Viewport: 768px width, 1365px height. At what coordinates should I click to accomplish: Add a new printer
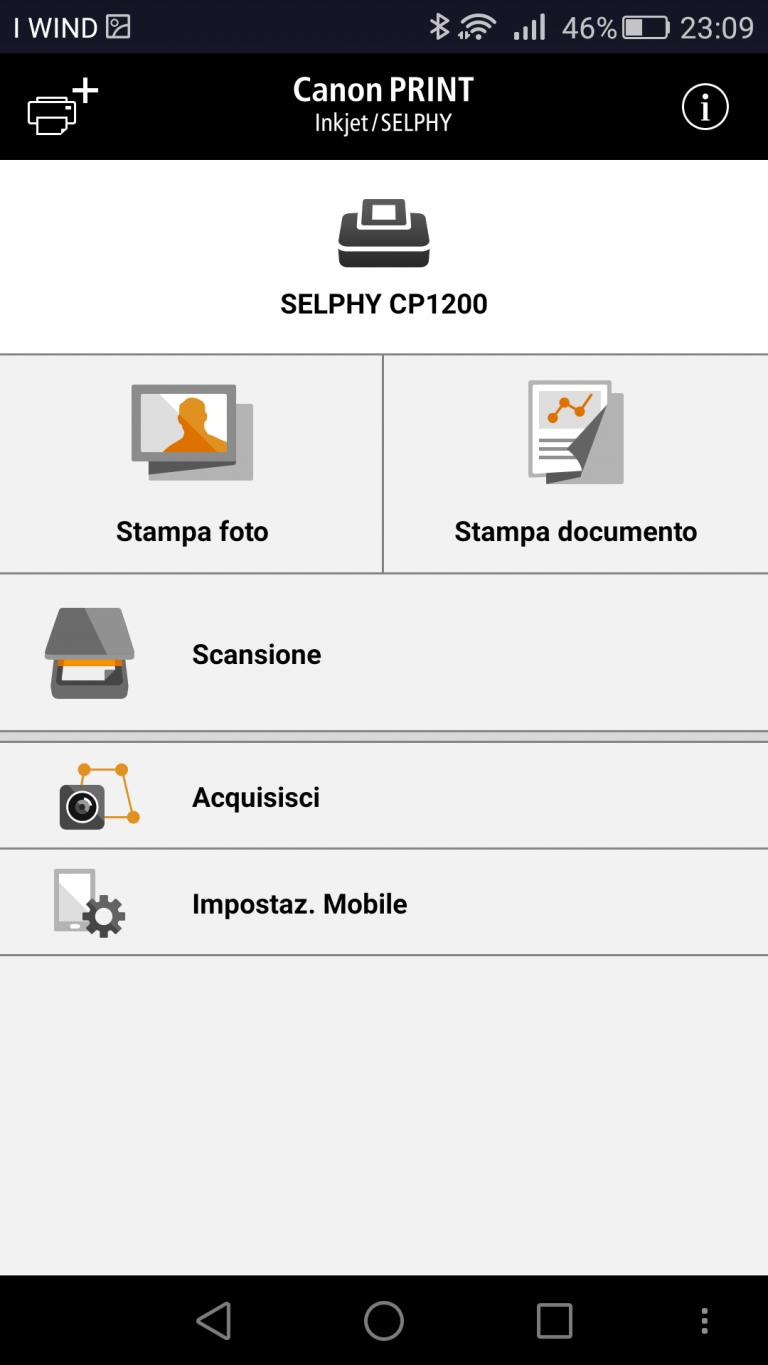62,108
